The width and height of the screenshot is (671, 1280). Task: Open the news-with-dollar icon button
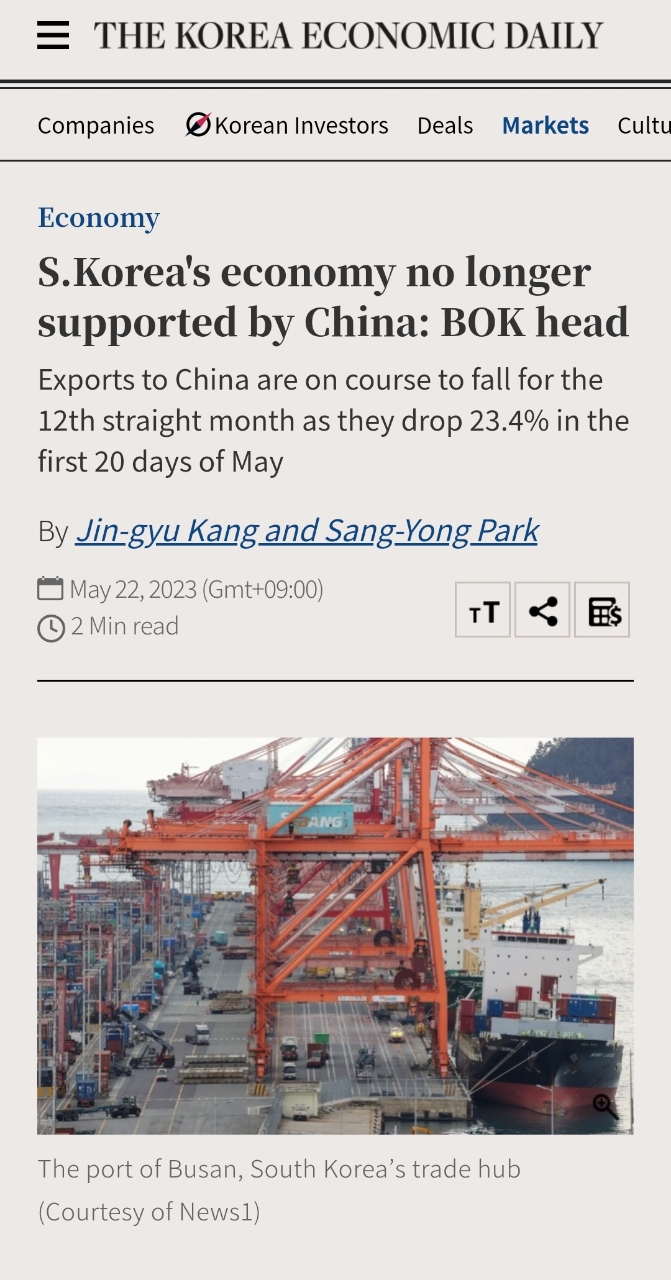click(x=603, y=610)
